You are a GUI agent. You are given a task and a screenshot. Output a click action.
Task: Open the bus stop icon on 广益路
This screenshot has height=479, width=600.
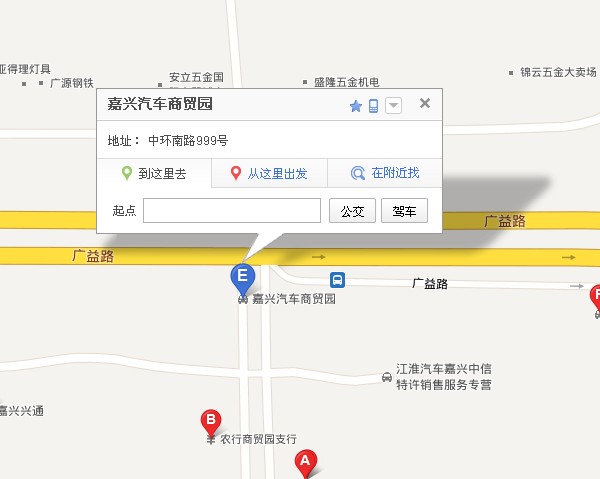[x=338, y=281]
